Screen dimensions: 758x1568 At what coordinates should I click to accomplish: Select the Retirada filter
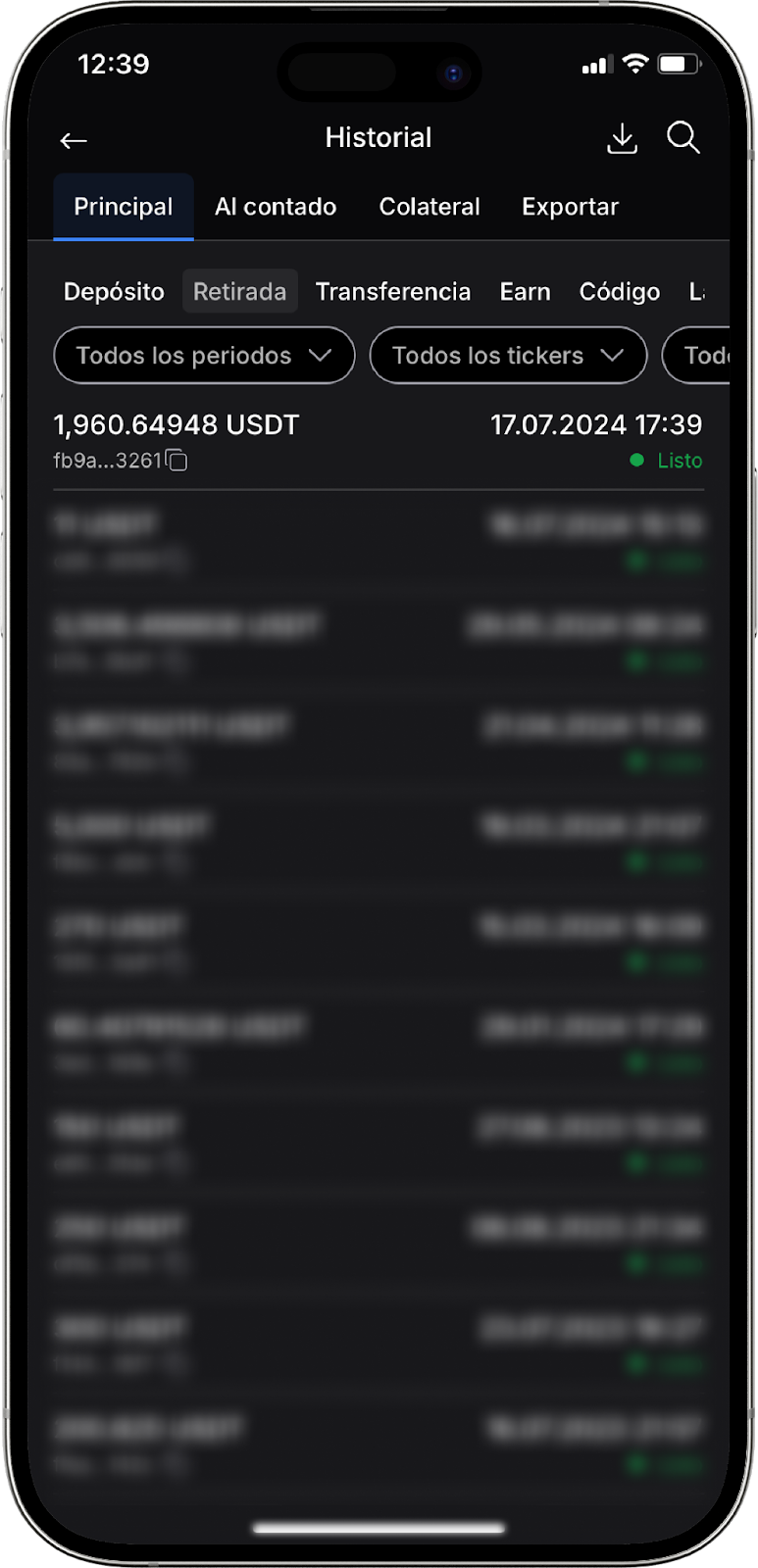[239, 291]
